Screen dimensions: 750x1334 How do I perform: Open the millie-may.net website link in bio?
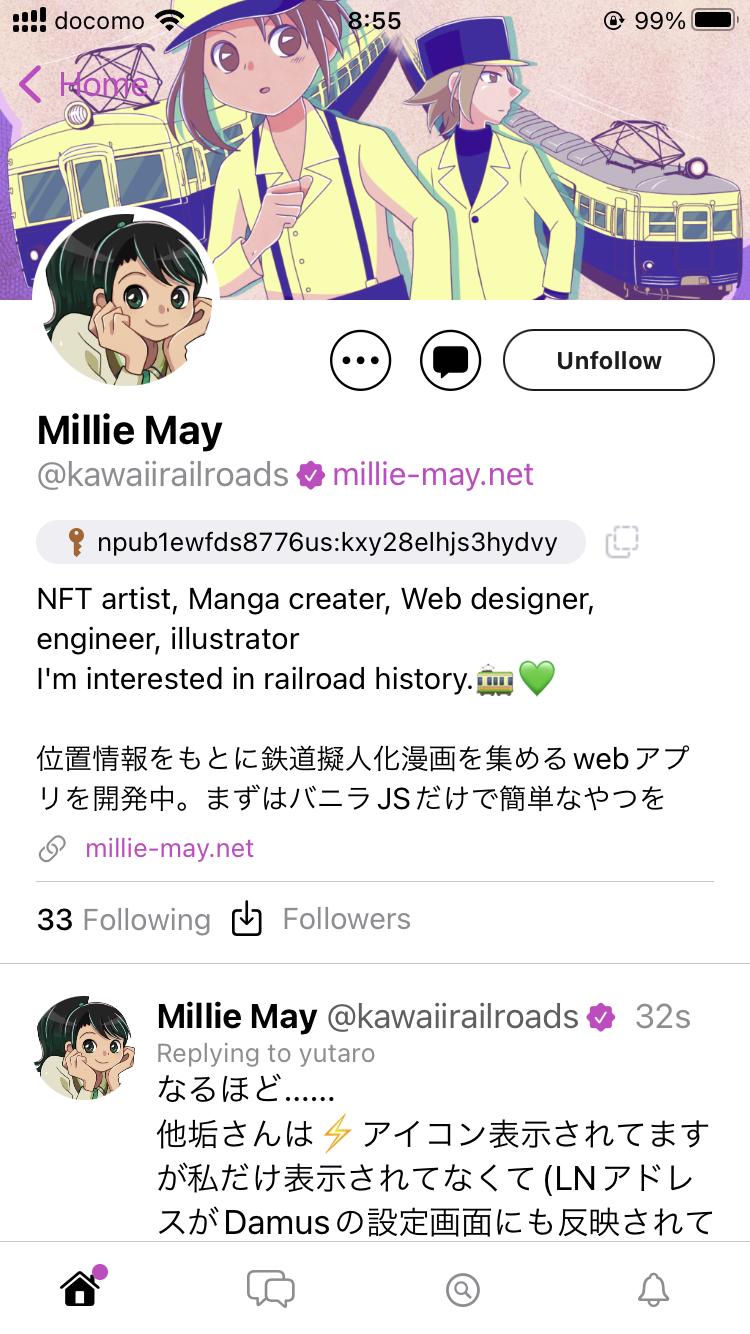[169, 849]
